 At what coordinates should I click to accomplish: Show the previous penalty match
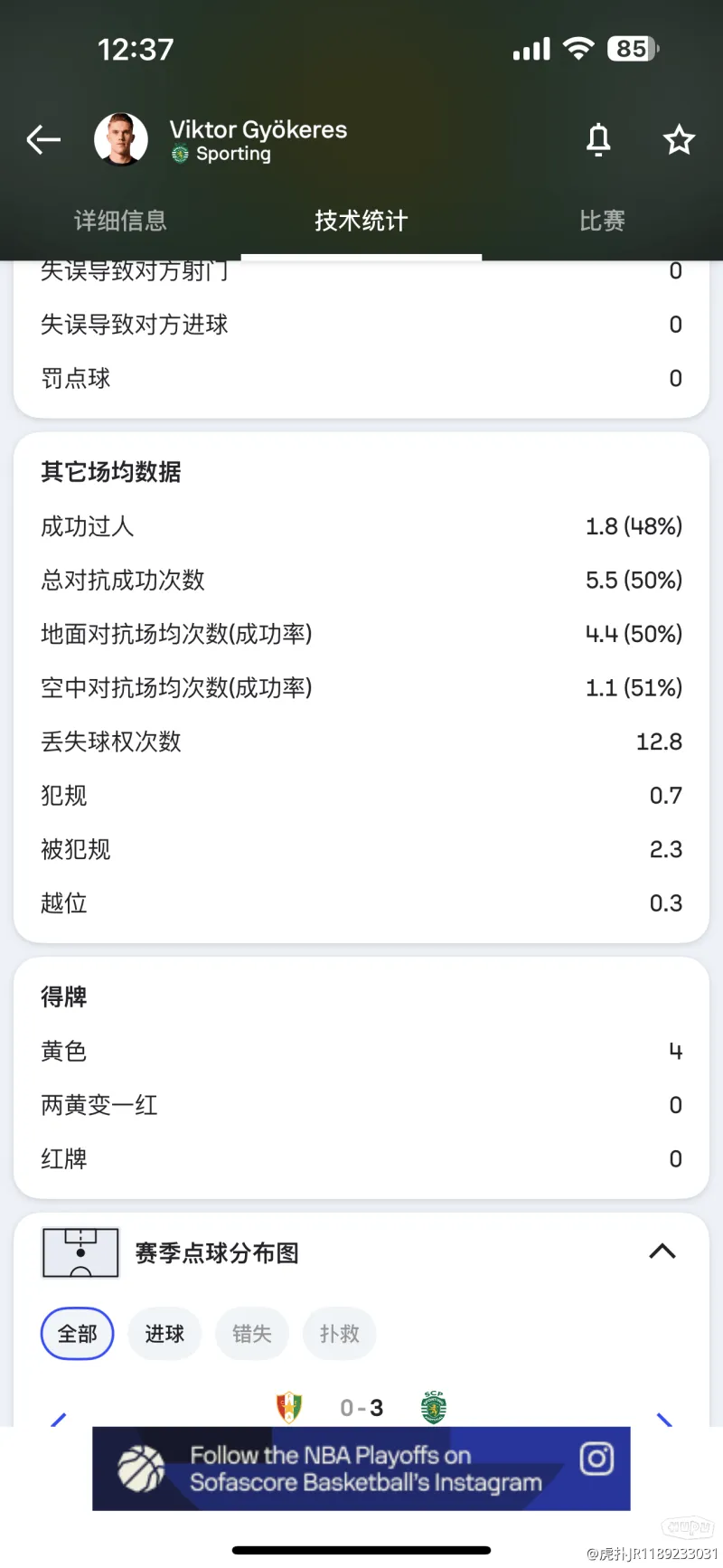(59, 1419)
